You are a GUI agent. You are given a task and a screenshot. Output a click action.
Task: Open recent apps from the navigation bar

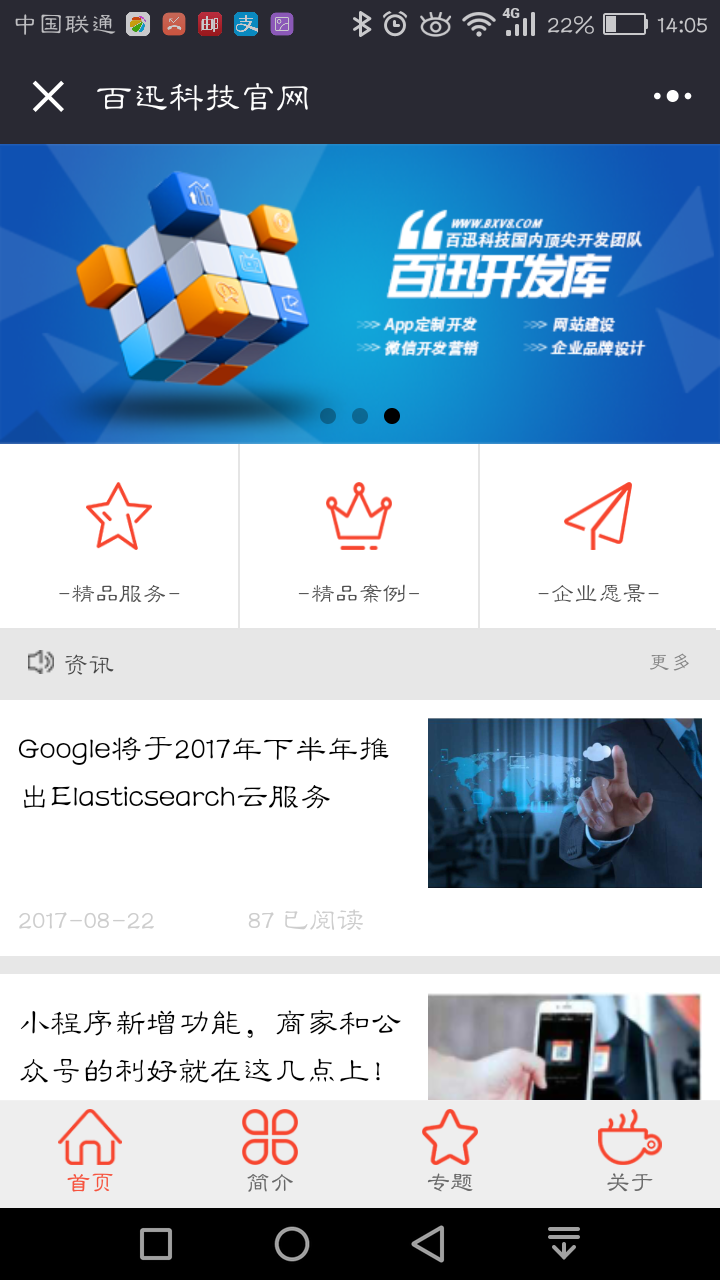tap(156, 1244)
